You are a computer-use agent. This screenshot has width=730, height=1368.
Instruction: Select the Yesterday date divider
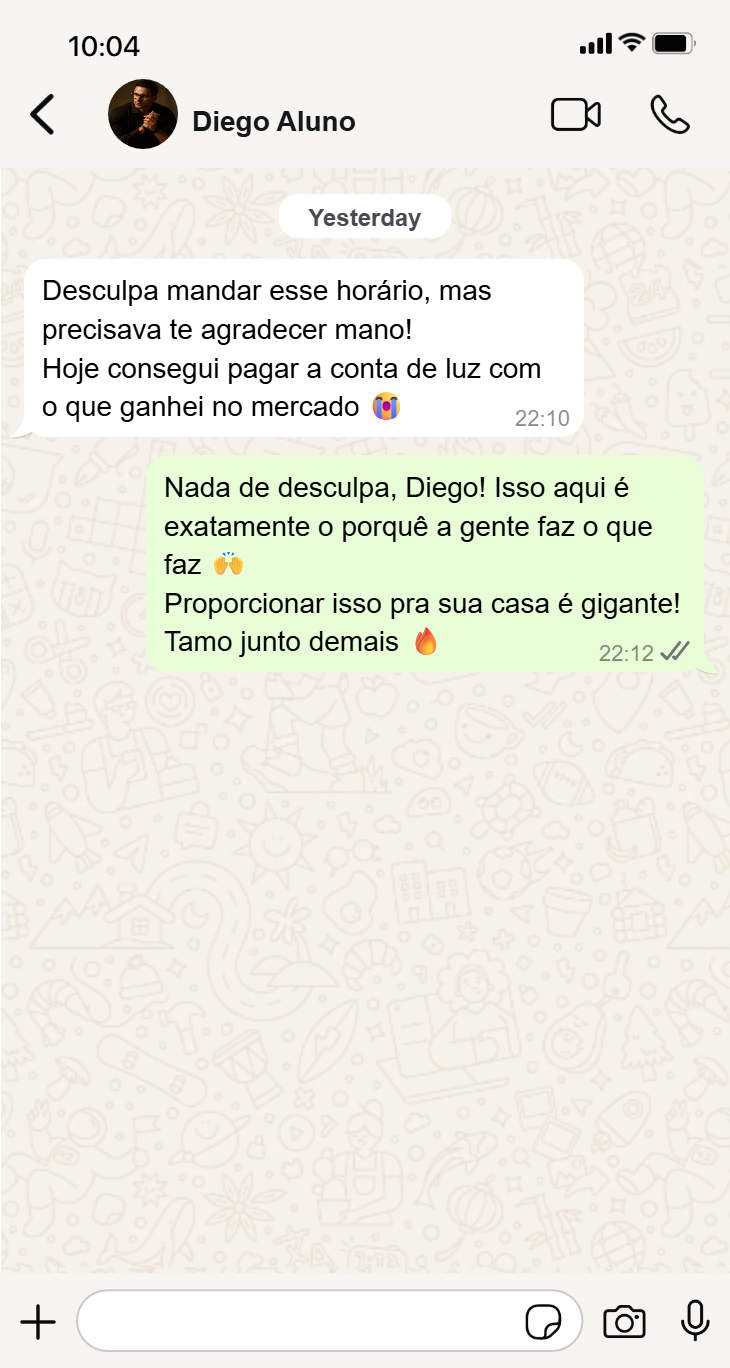pos(364,216)
